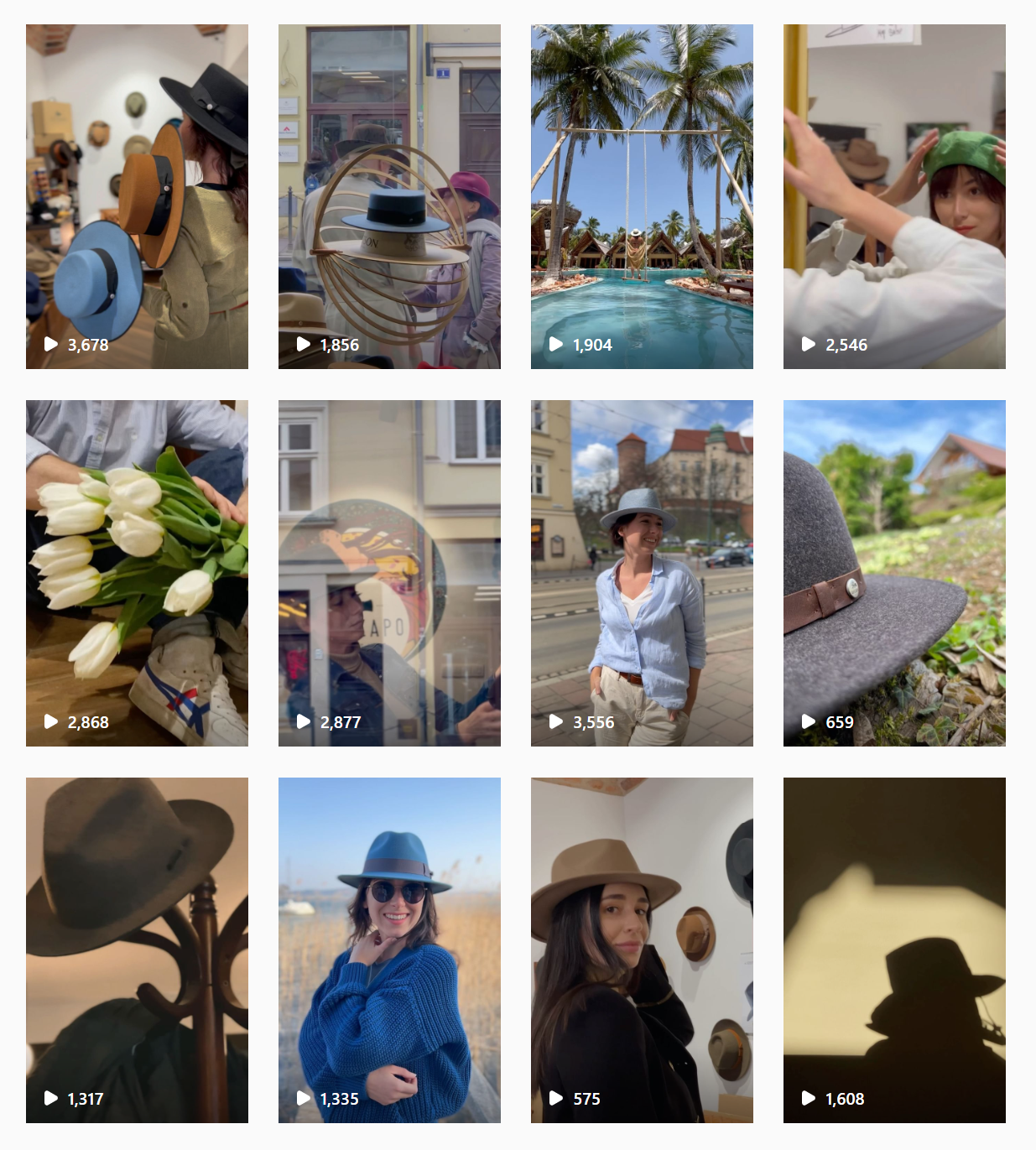The width and height of the screenshot is (1036, 1150).
Task: Open the reel with 3,678 views
Action: point(137,196)
